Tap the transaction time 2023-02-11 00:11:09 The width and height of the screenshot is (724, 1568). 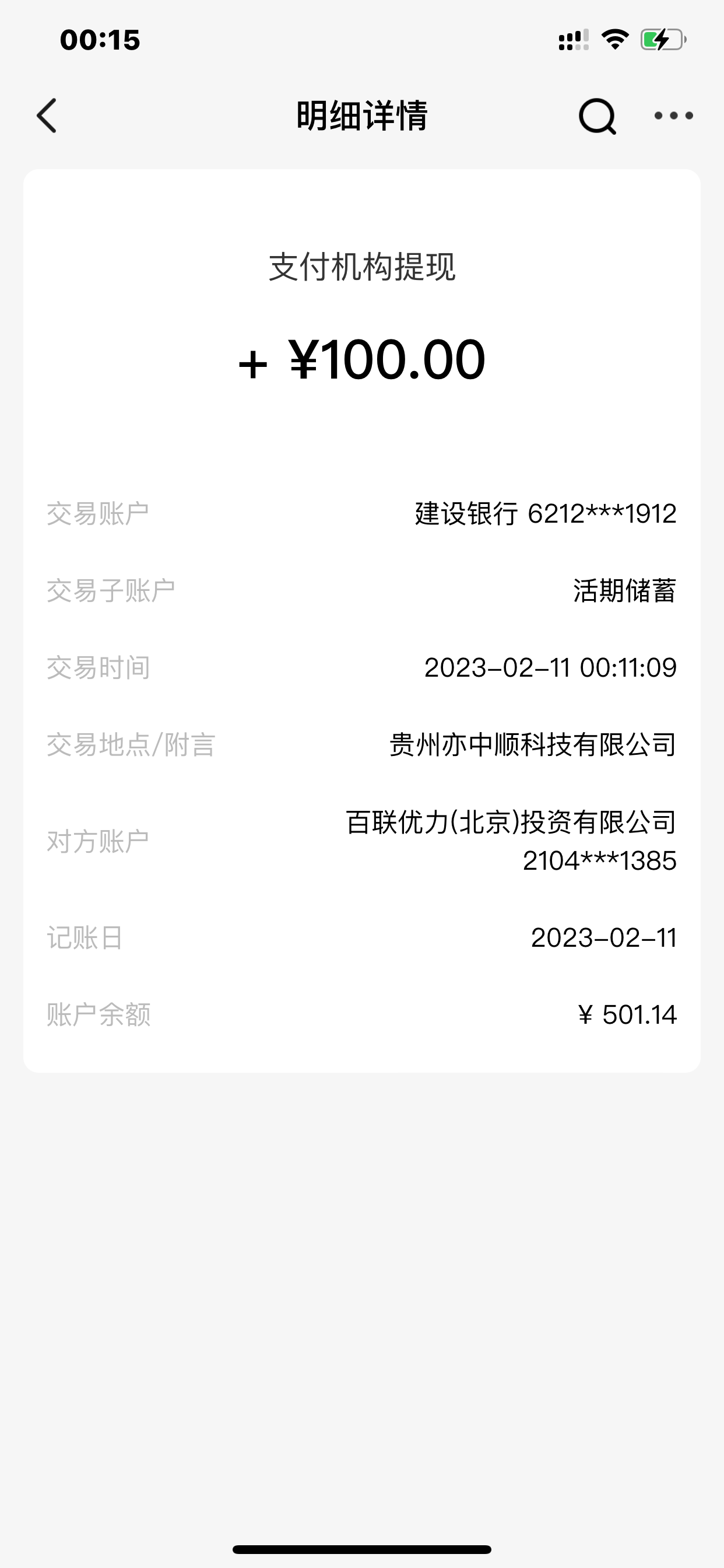551,668
